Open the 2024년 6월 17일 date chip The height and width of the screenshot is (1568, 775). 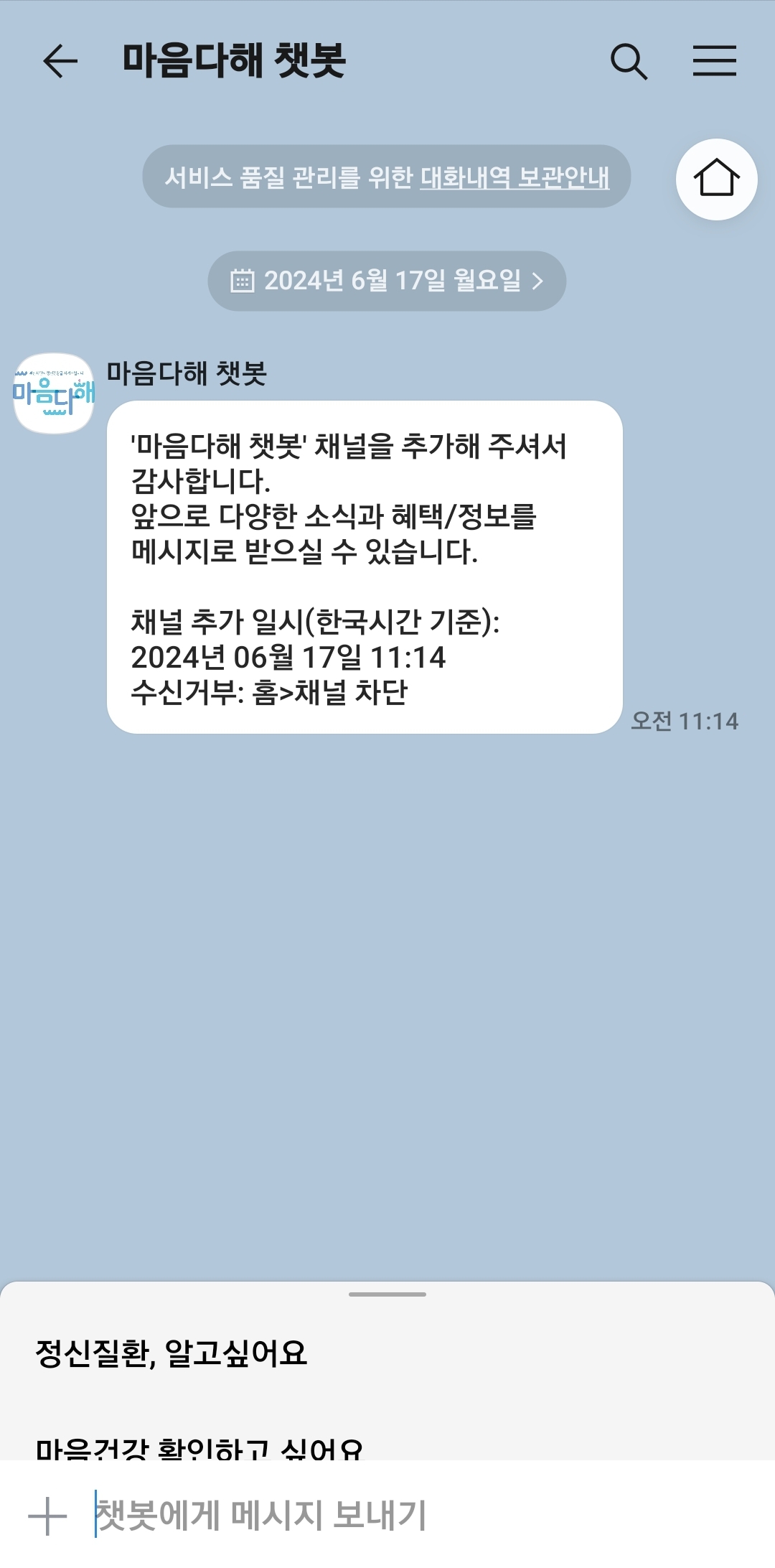(x=387, y=281)
